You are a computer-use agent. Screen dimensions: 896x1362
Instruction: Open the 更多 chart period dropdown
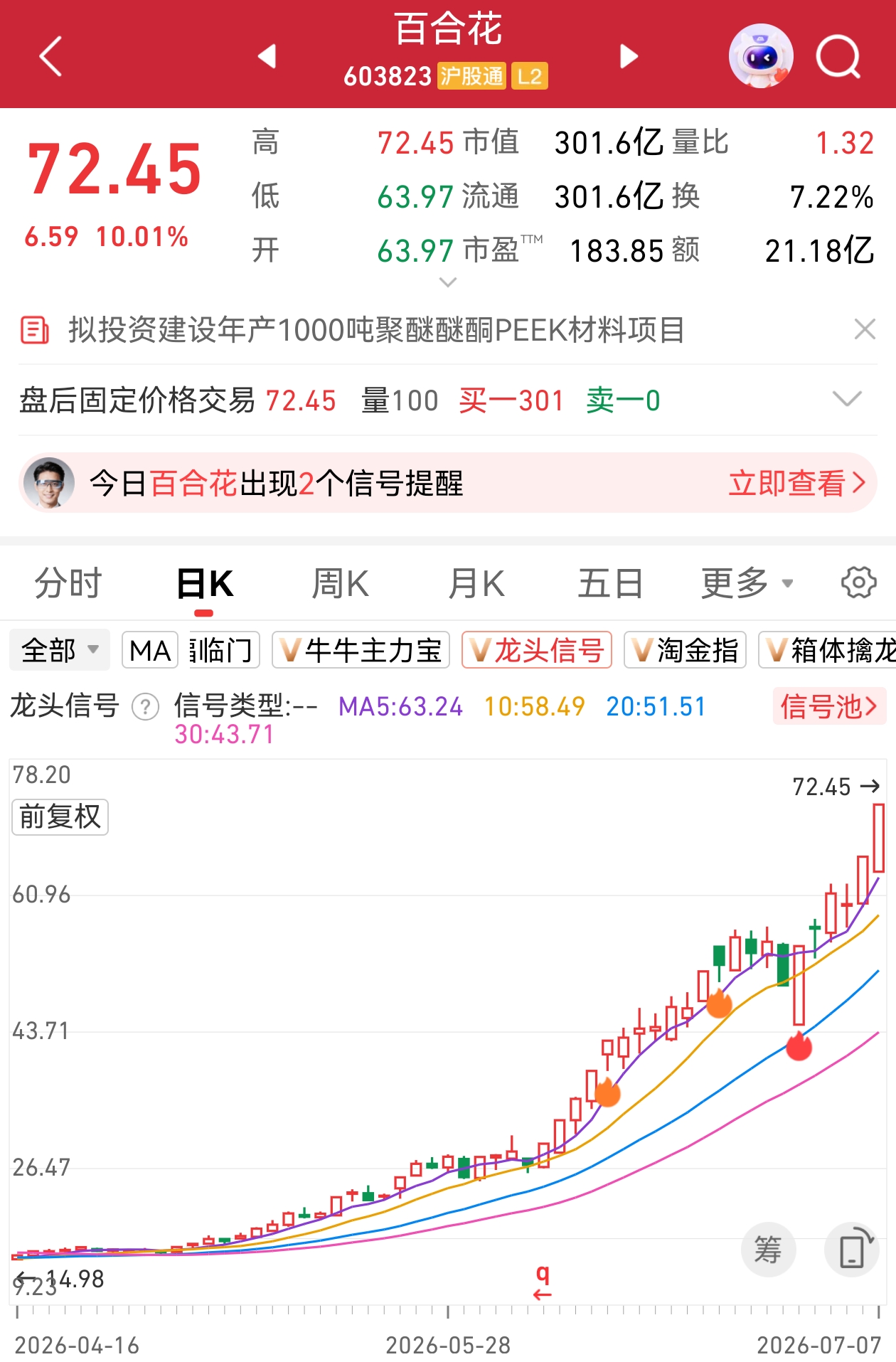(x=747, y=583)
